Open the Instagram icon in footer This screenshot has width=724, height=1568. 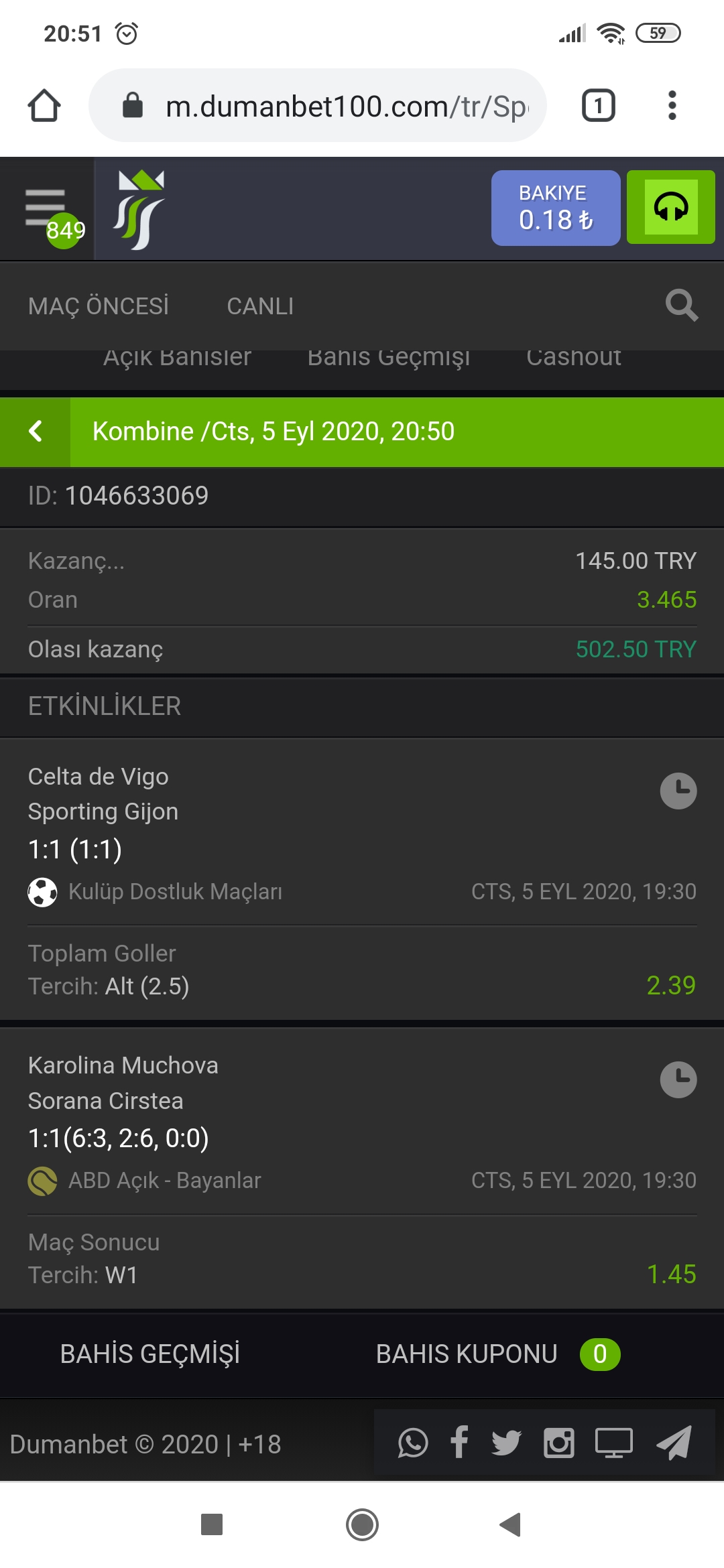(559, 1443)
